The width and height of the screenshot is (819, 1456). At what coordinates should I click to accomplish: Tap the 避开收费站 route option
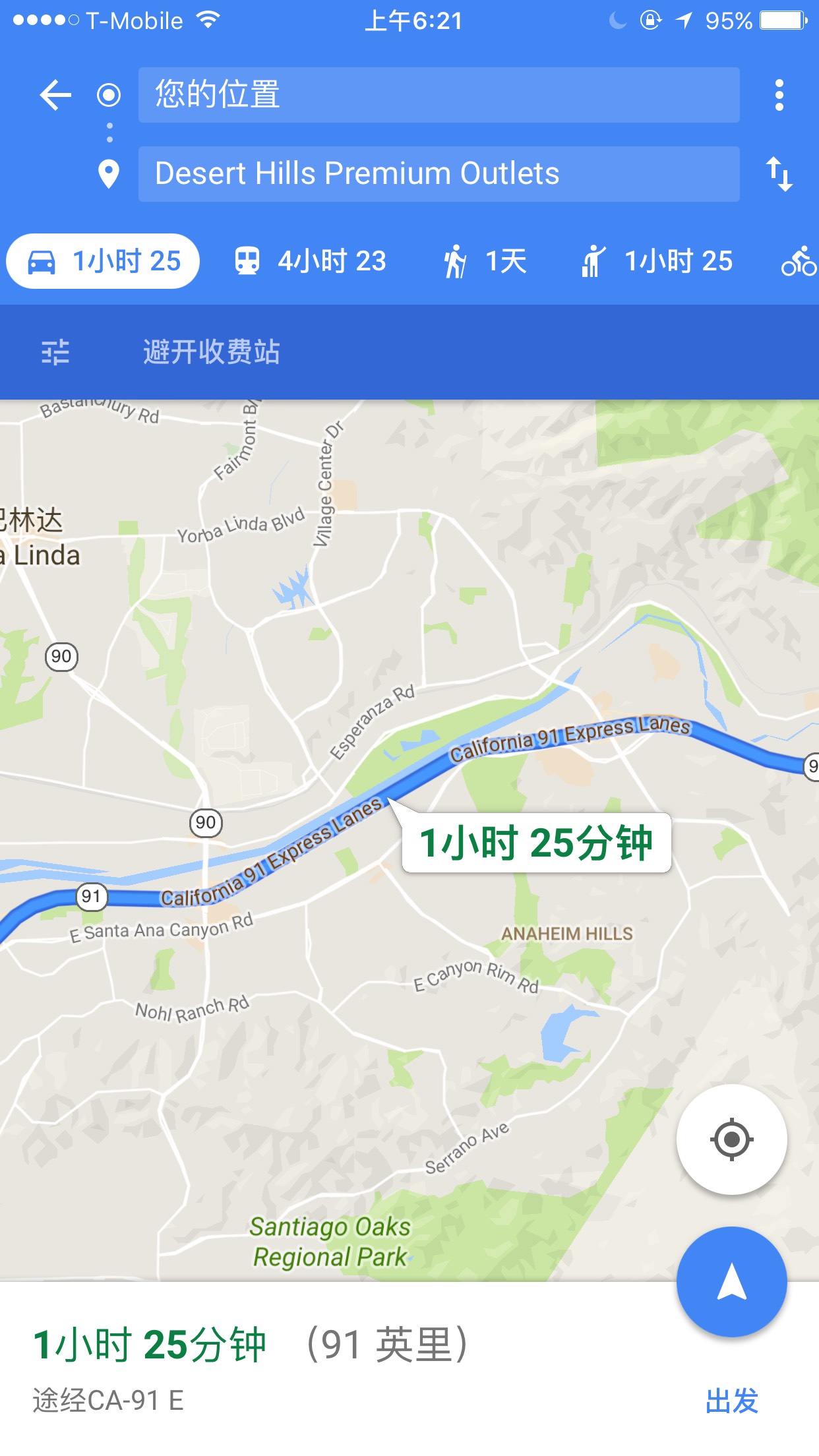pyautogui.click(x=212, y=352)
